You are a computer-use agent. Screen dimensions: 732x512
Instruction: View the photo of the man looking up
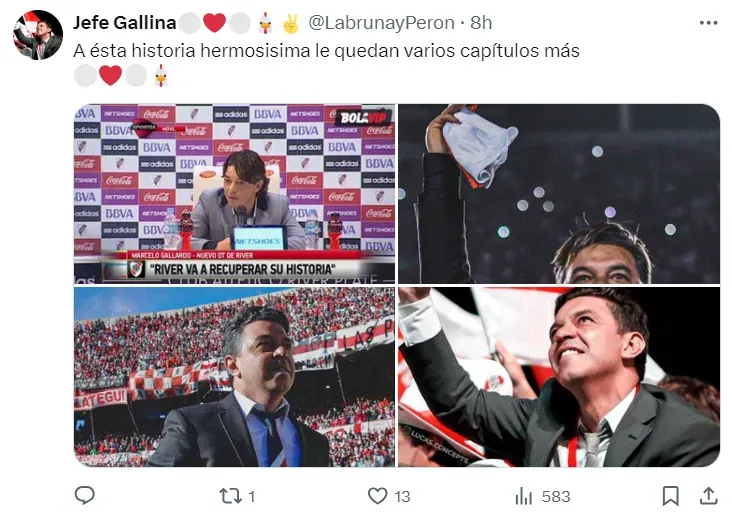pyautogui.click(x=558, y=377)
